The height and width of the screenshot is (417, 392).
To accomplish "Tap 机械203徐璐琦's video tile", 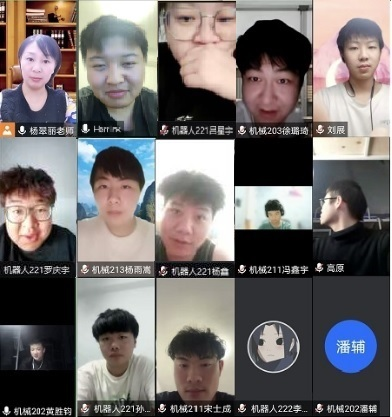I will [x=274, y=69].
